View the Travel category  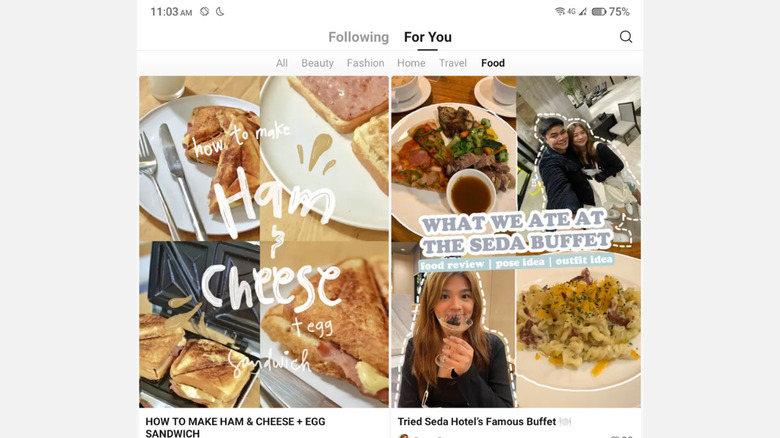point(453,63)
